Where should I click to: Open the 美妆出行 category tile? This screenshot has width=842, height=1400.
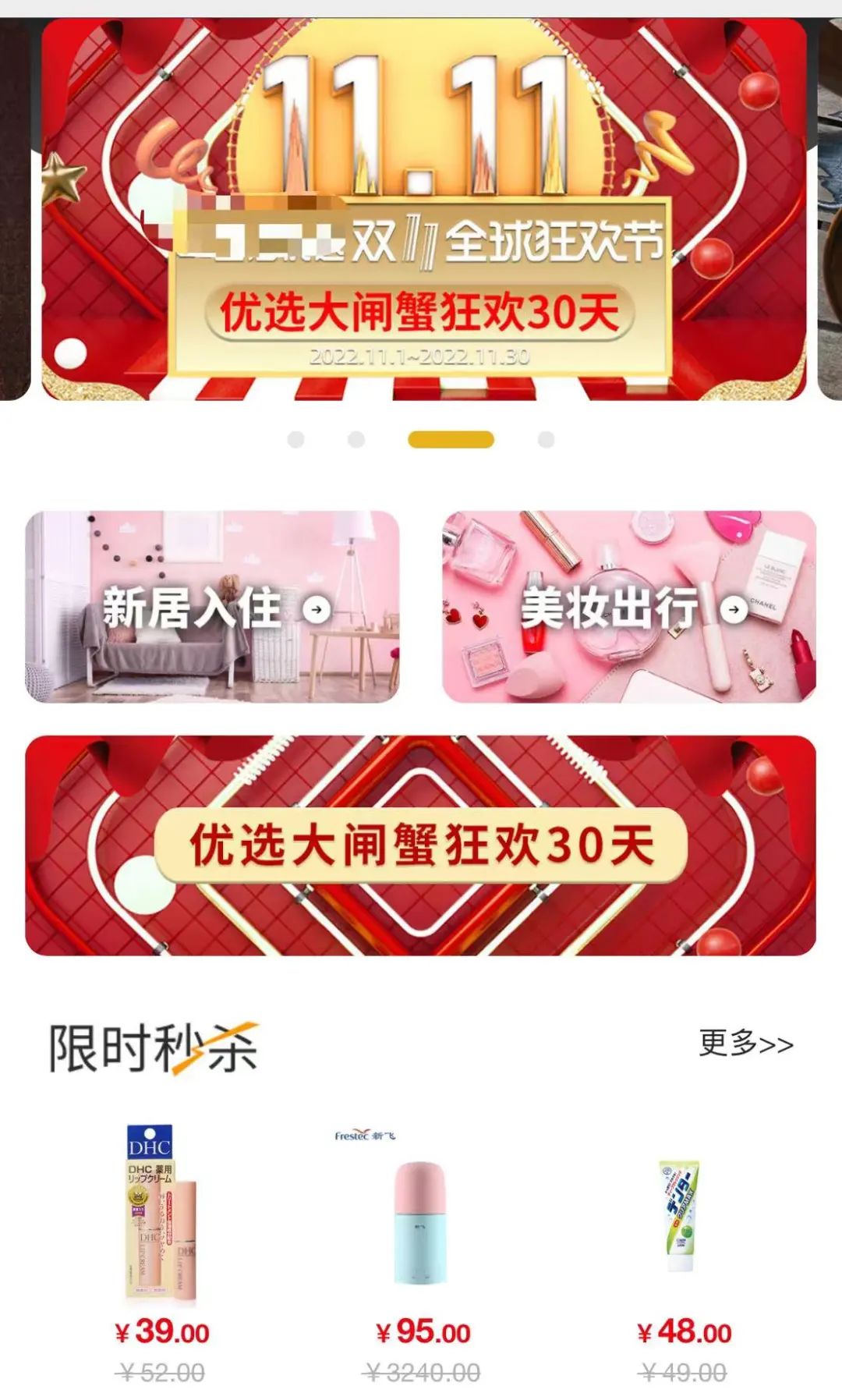628,607
